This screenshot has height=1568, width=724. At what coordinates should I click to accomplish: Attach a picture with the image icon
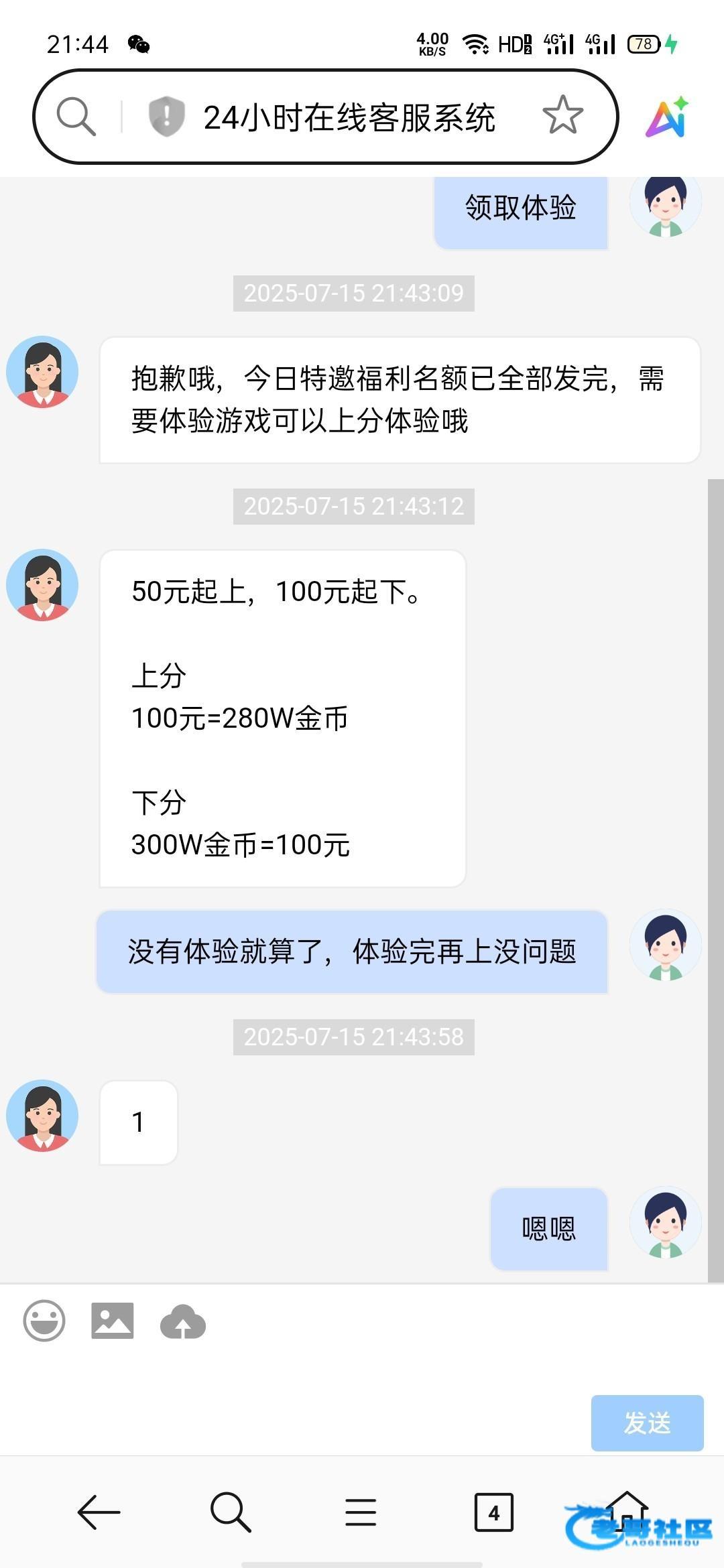click(x=113, y=1321)
